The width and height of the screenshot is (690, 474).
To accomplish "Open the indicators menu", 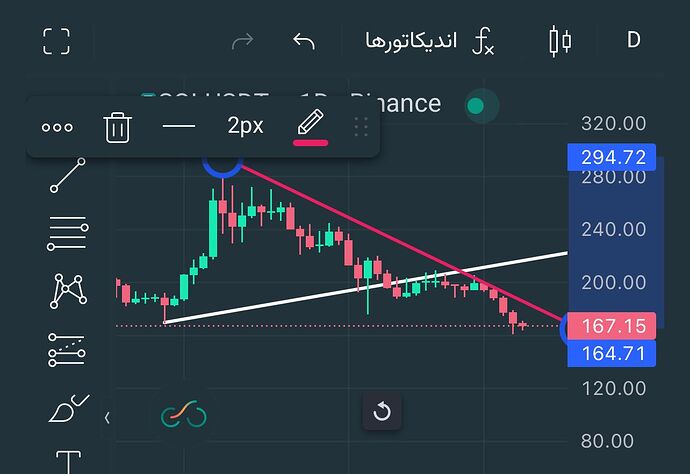I will 427,41.
